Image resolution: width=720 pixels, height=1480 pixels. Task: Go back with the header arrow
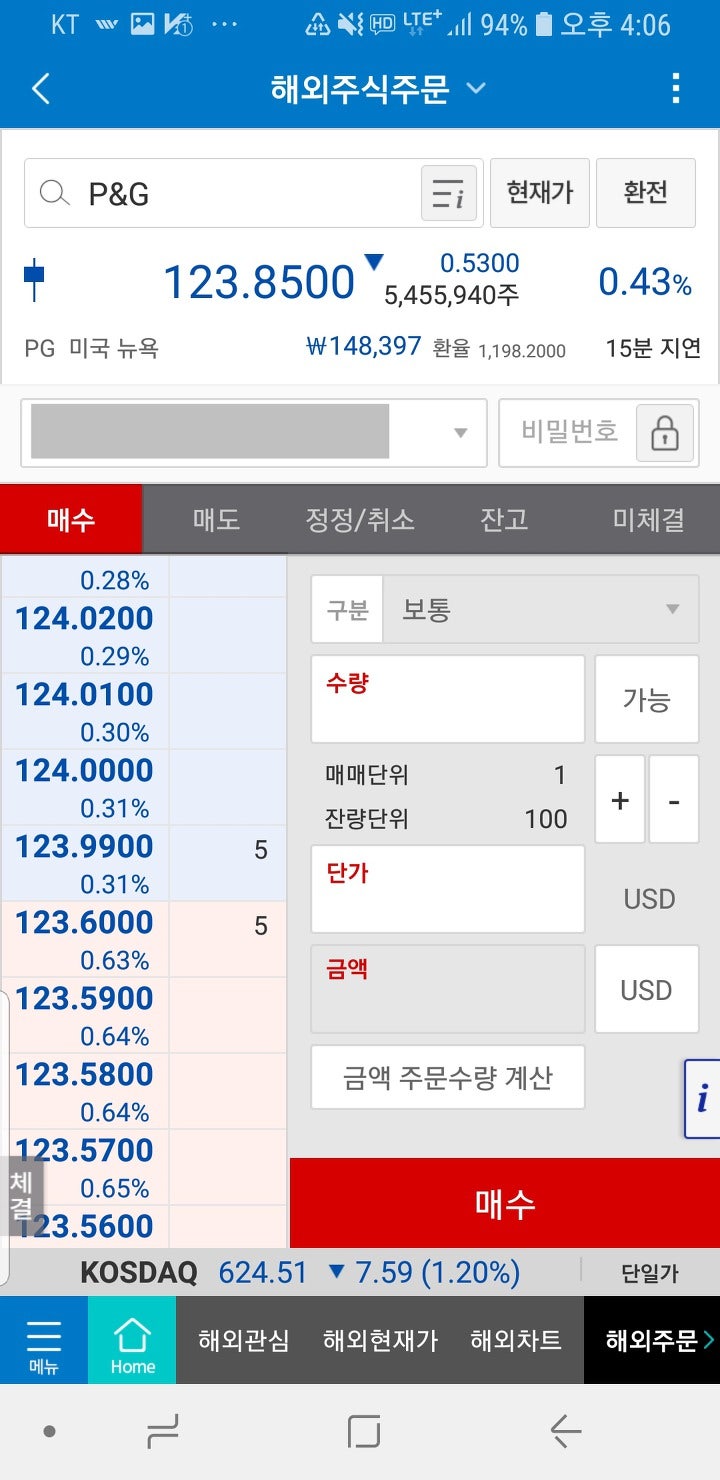coord(40,89)
